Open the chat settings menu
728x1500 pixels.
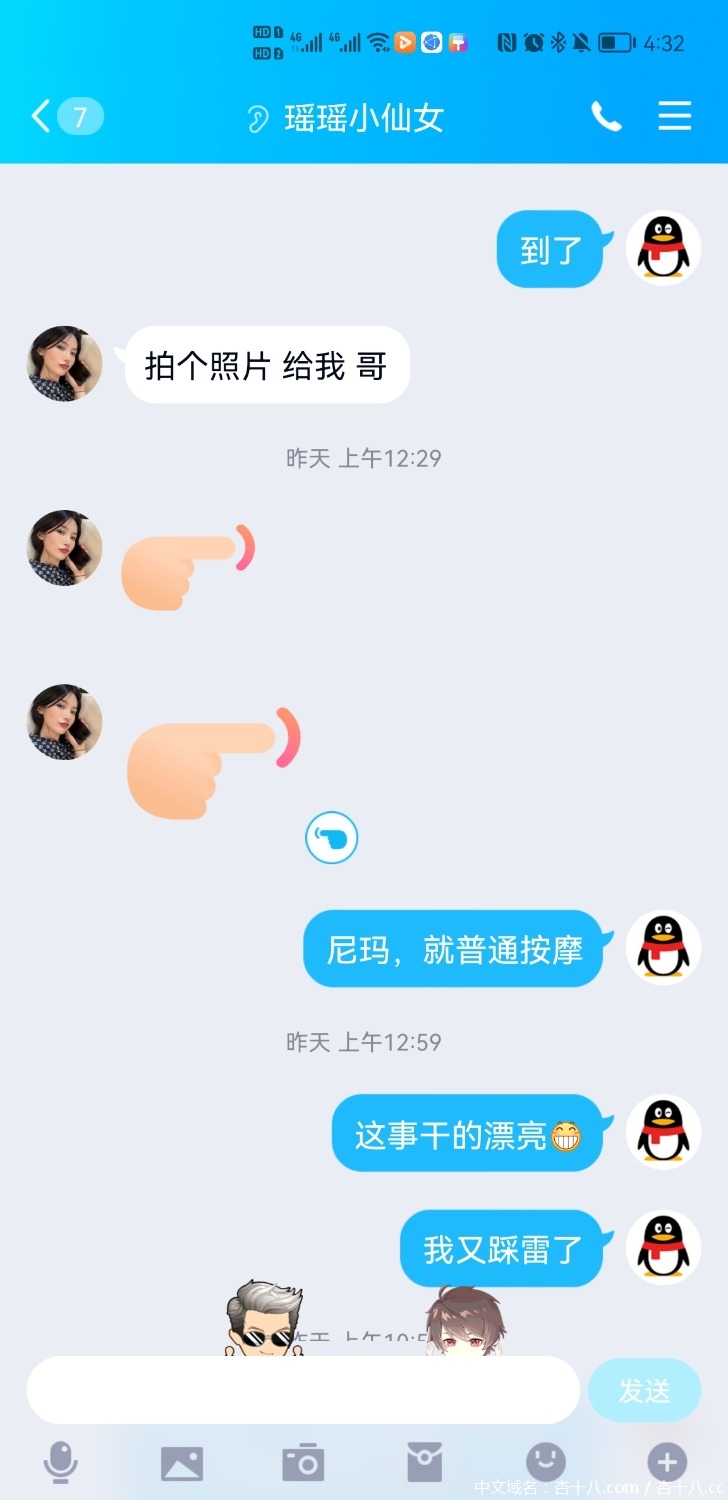(x=675, y=117)
